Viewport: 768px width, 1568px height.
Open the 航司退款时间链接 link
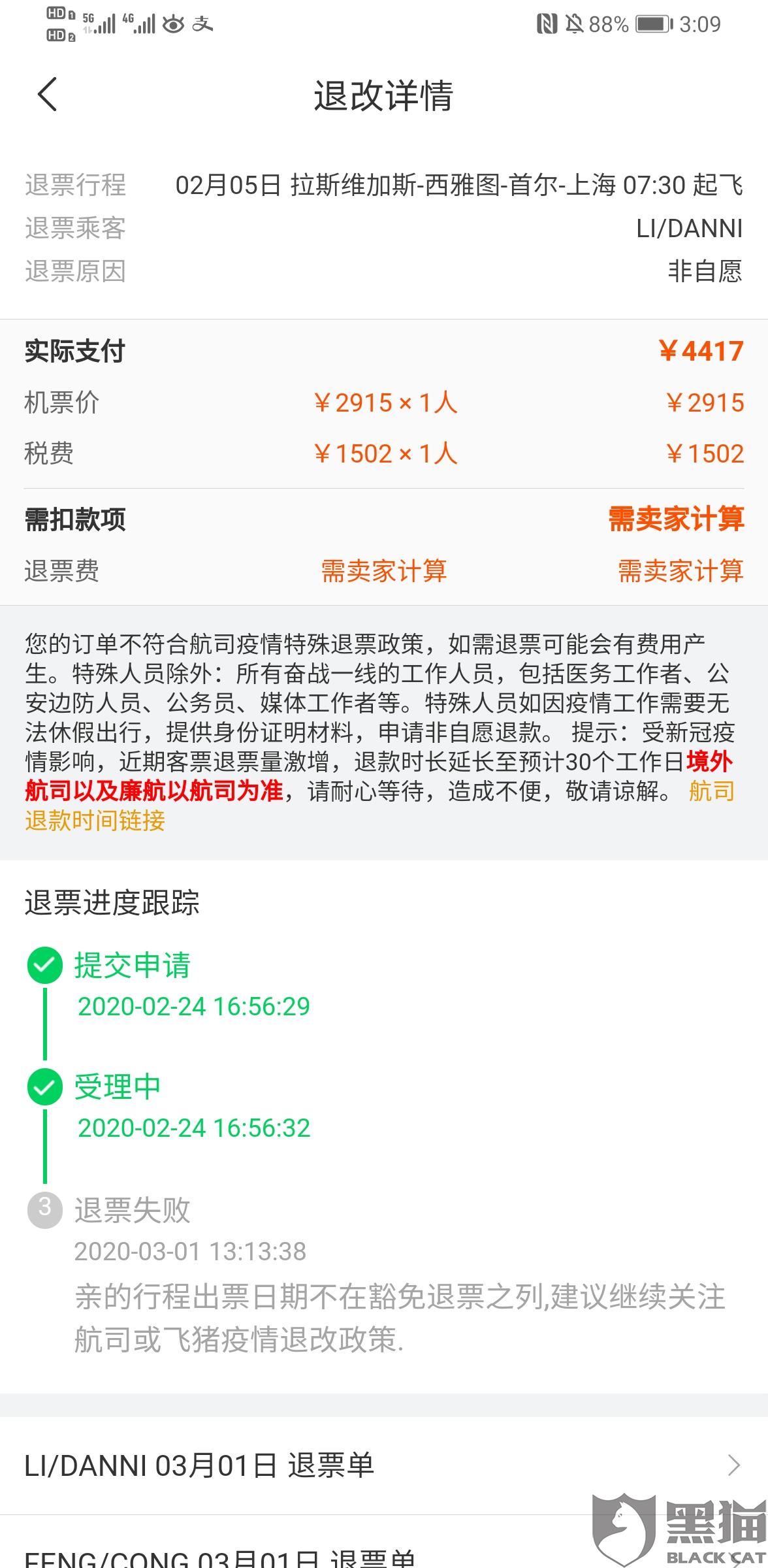pyautogui.click(x=95, y=820)
